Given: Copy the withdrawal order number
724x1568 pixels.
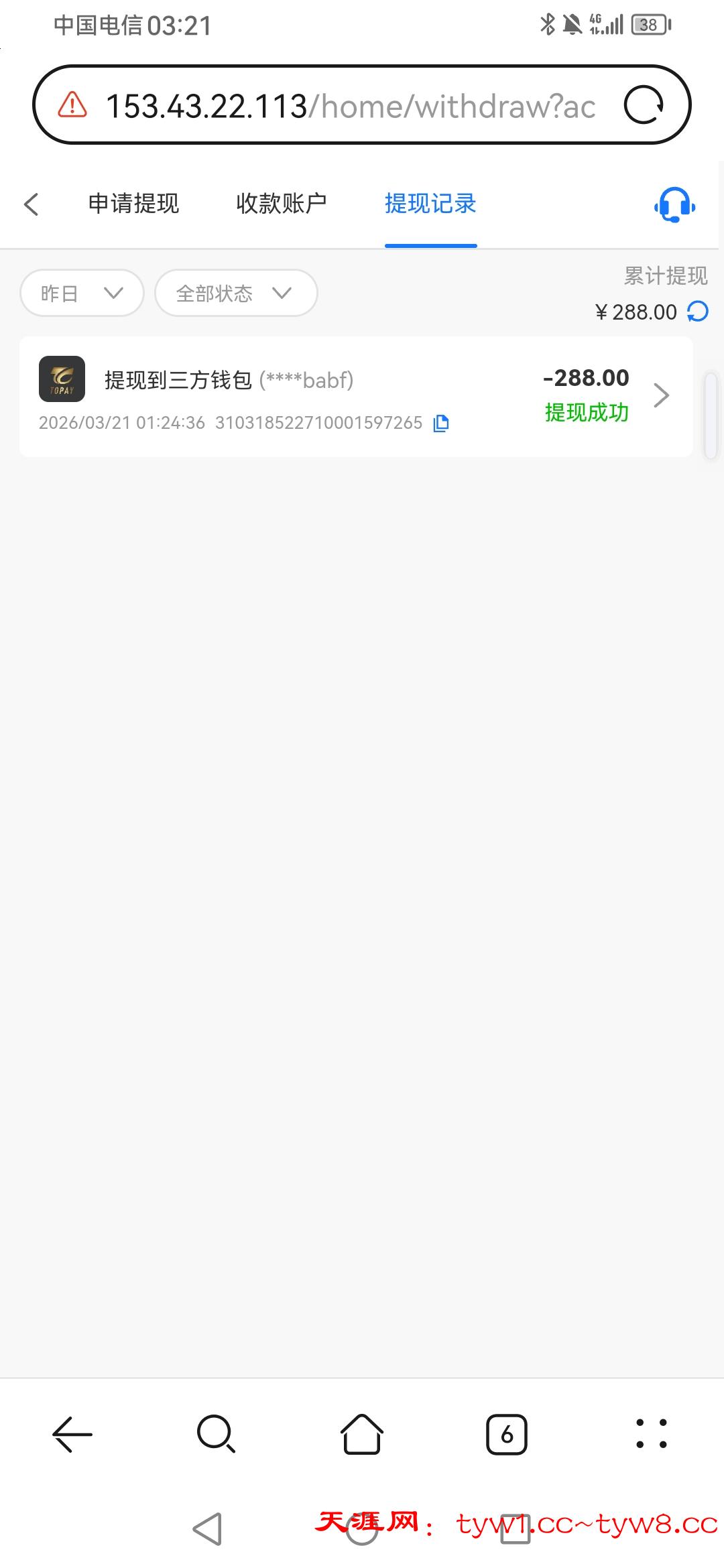Looking at the screenshot, I should pyautogui.click(x=441, y=423).
